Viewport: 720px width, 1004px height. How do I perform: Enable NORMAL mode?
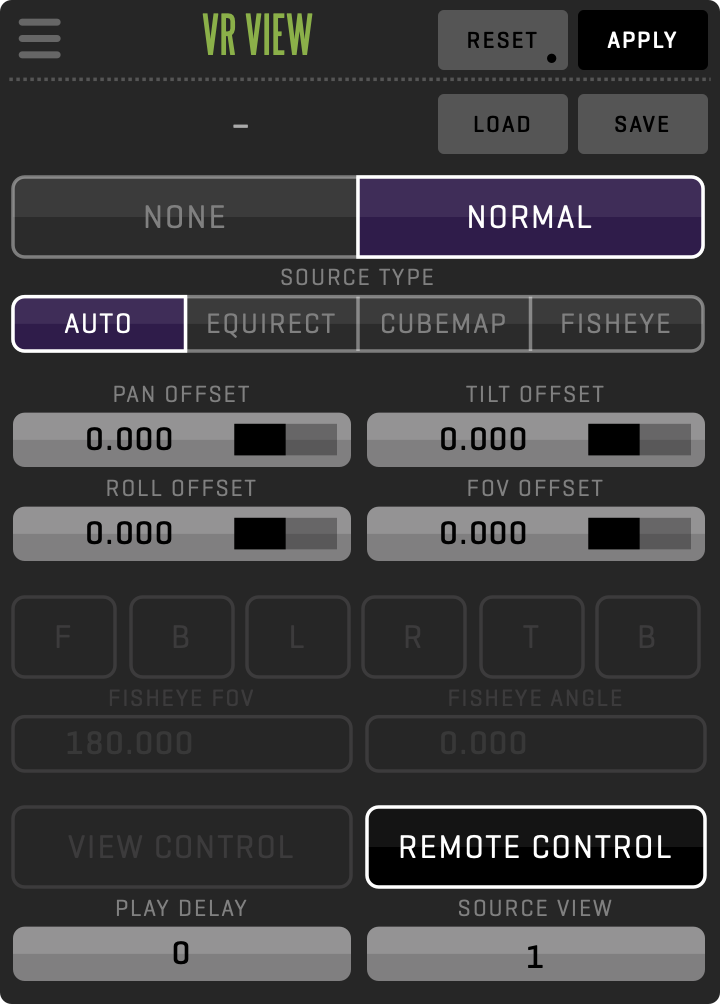530,217
